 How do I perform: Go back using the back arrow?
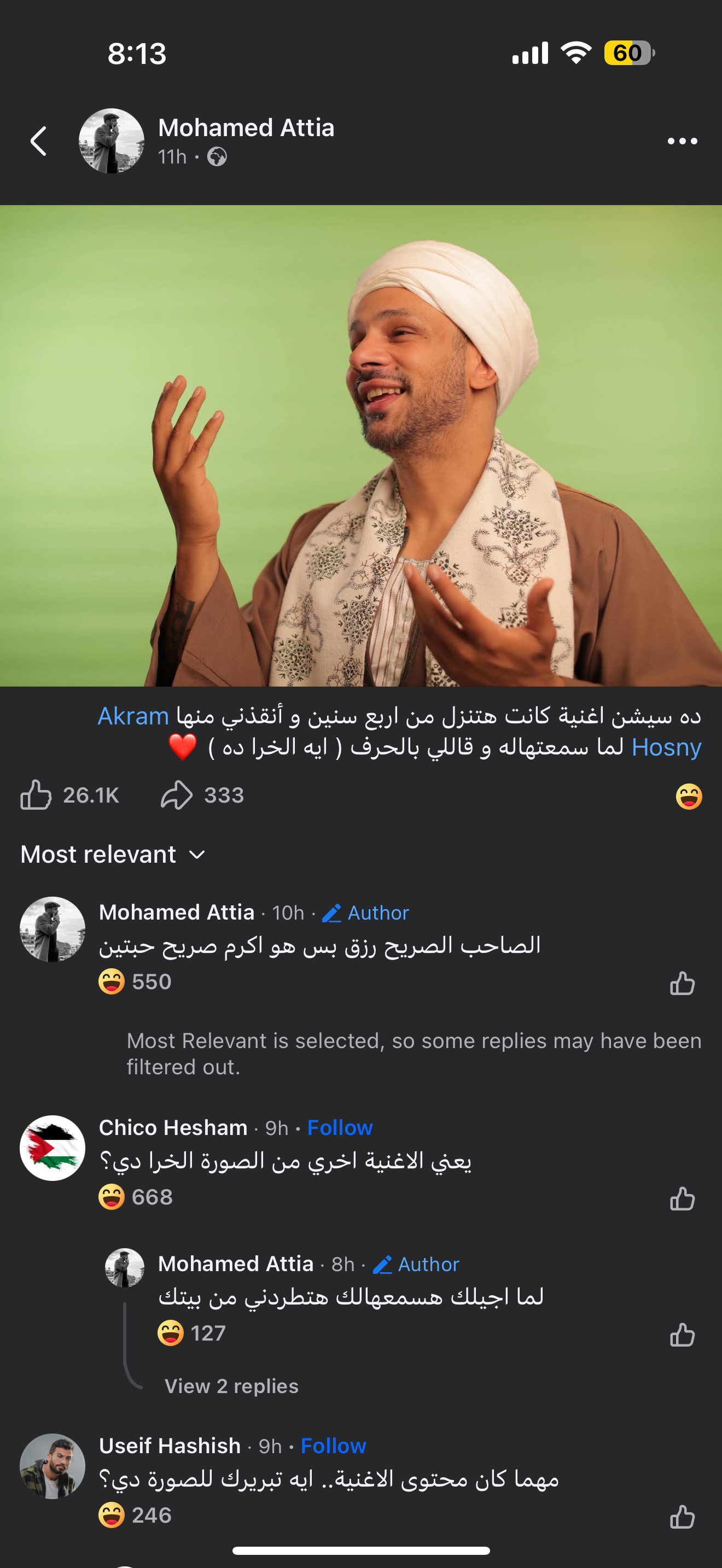(39, 141)
